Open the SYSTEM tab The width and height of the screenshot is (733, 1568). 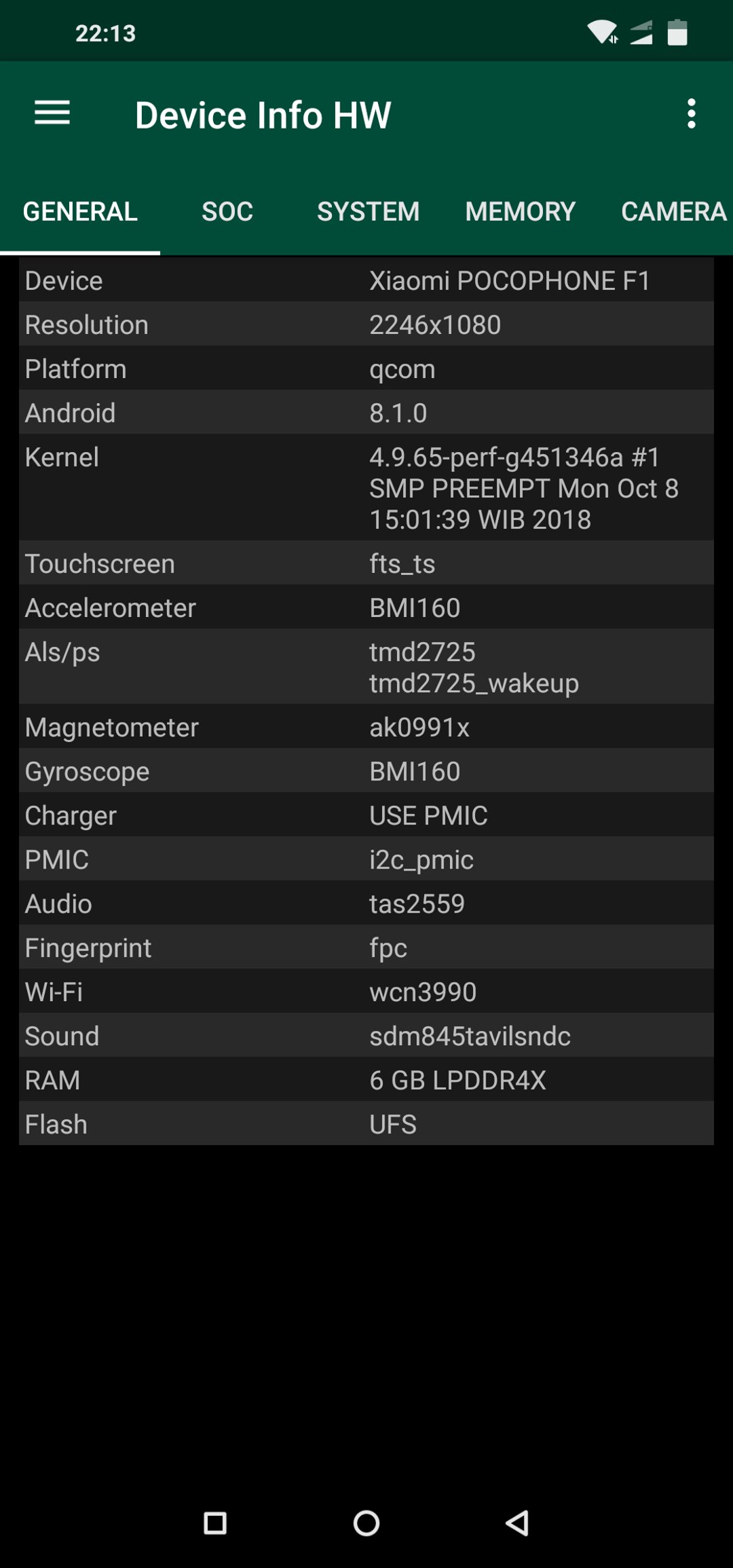(368, 211)
